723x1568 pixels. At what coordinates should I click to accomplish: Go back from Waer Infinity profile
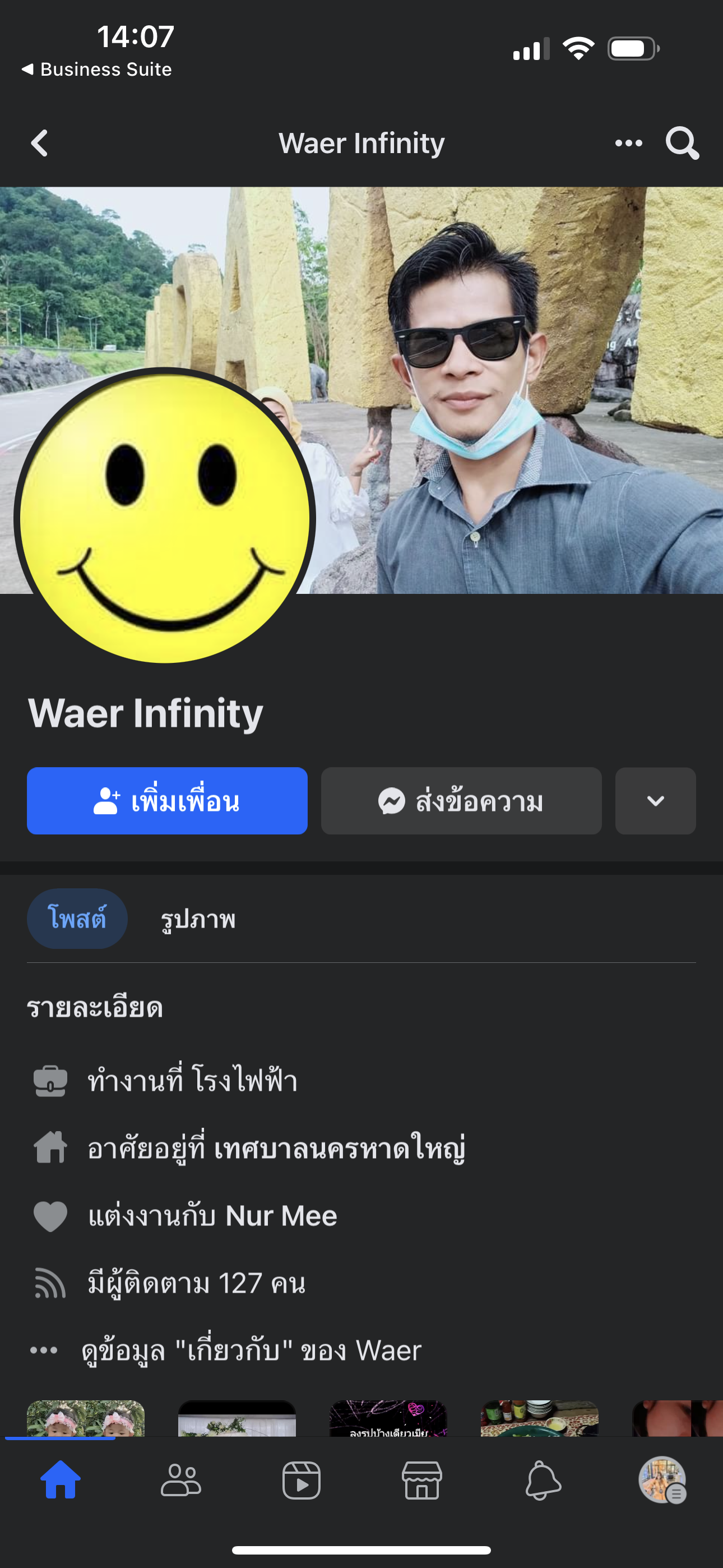click(40, 144)
